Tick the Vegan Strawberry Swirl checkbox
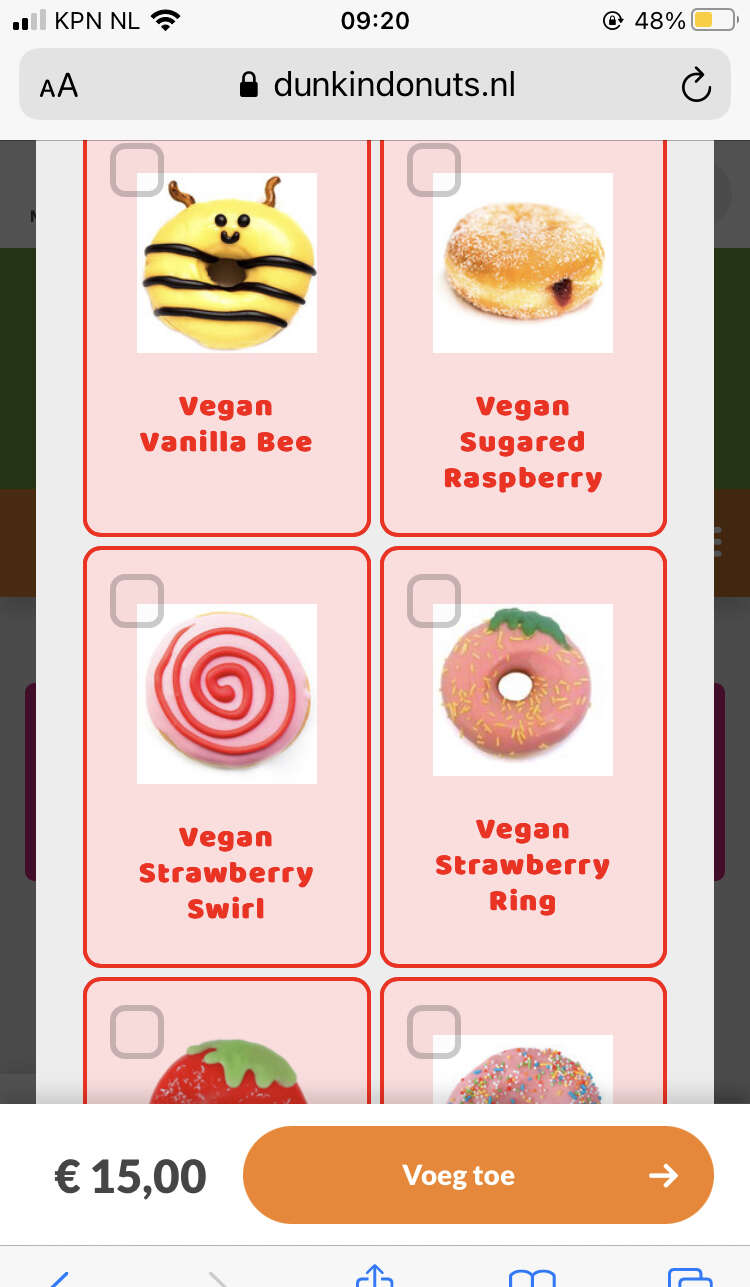Image resolution: width=750 pixels, height=1287 pixels. [x=136, y=601]
